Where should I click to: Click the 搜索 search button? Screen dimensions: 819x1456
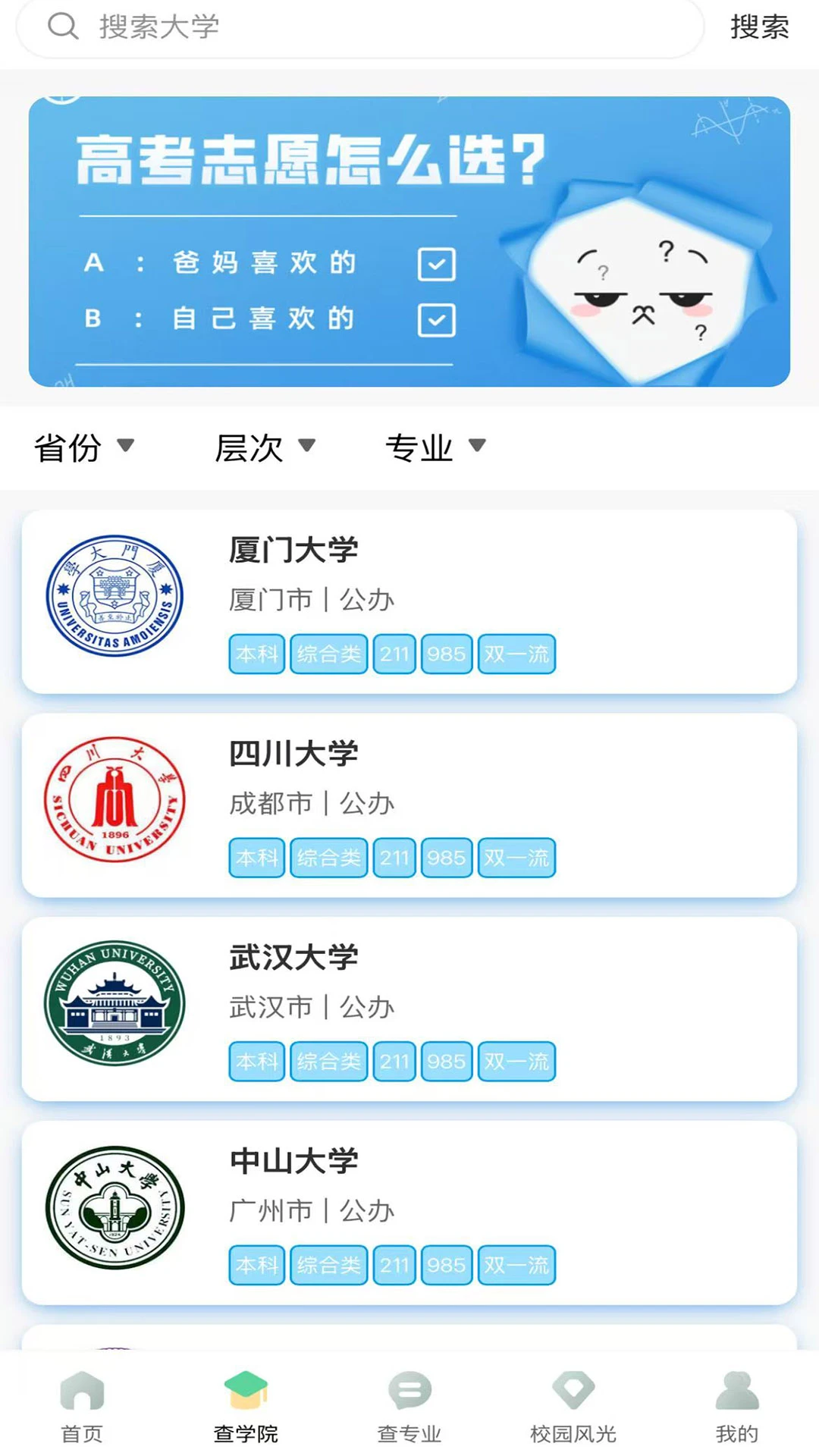point(759,27)
